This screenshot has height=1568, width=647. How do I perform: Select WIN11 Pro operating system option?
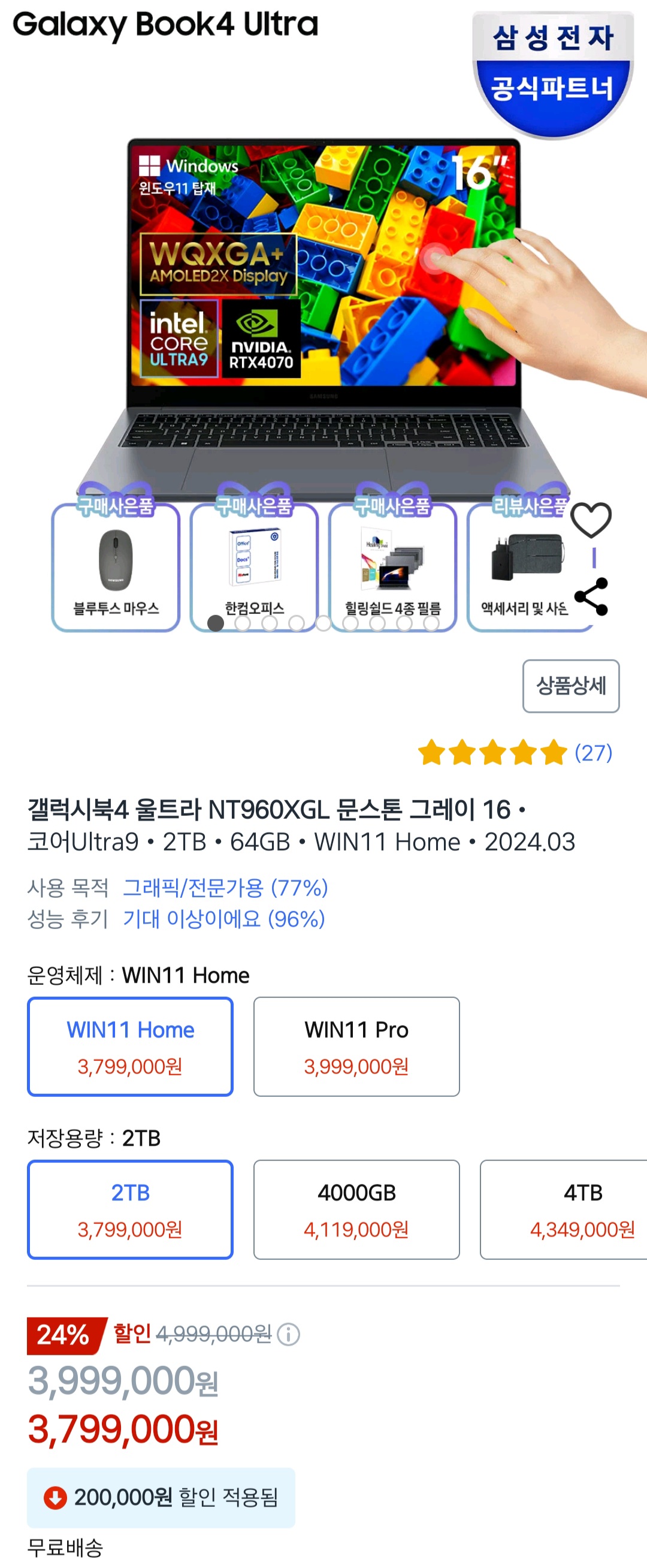[x=356, y=1046]
